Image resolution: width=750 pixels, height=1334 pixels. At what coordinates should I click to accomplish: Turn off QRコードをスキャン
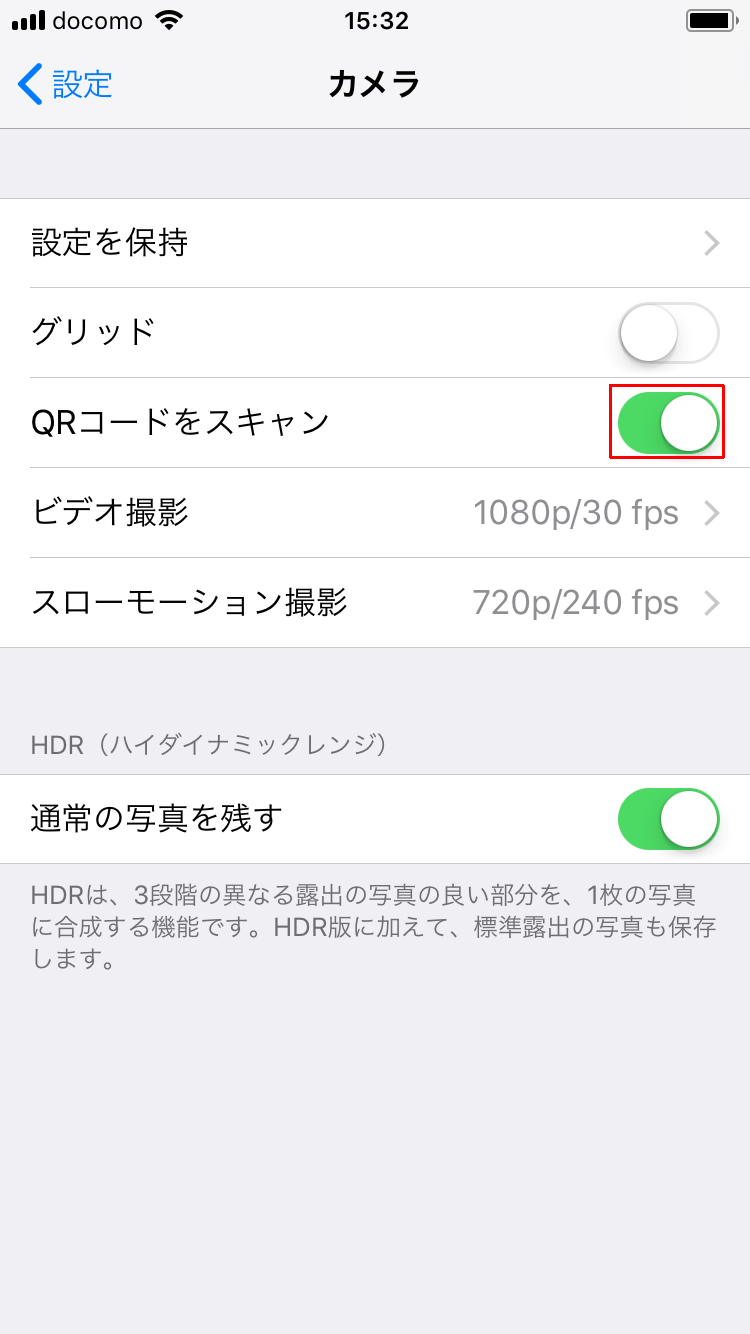coord(669,423)
